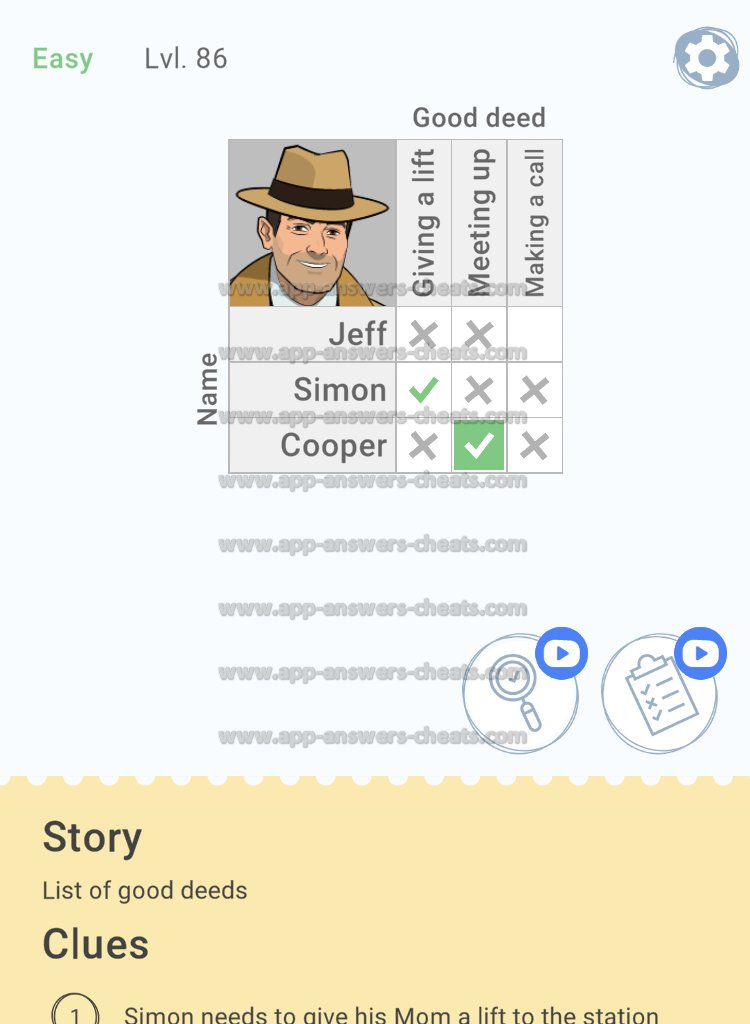Image resolution: width=750 pixels, height=1024 pixels.
Task: Open the settings gear
Action: [x=706, y=59]
